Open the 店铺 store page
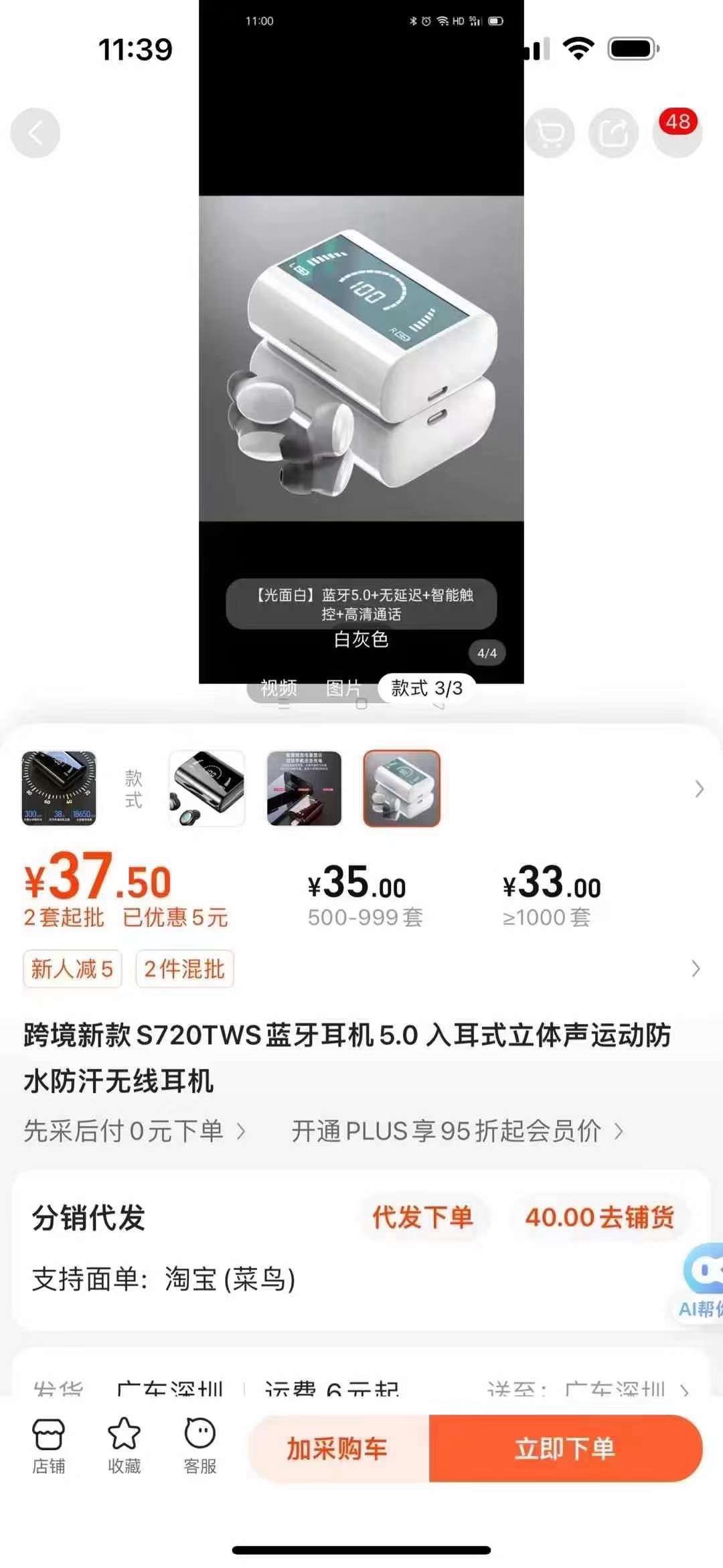The height and width of the screenshot is (1568, 723). coord(49,1447)
